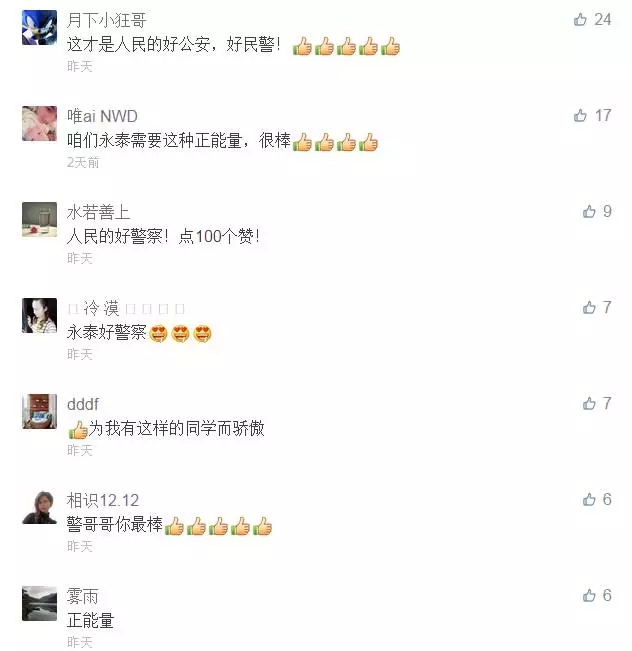
Task: Like the comment from 水若善上
Action: click(x=589, y=211)
